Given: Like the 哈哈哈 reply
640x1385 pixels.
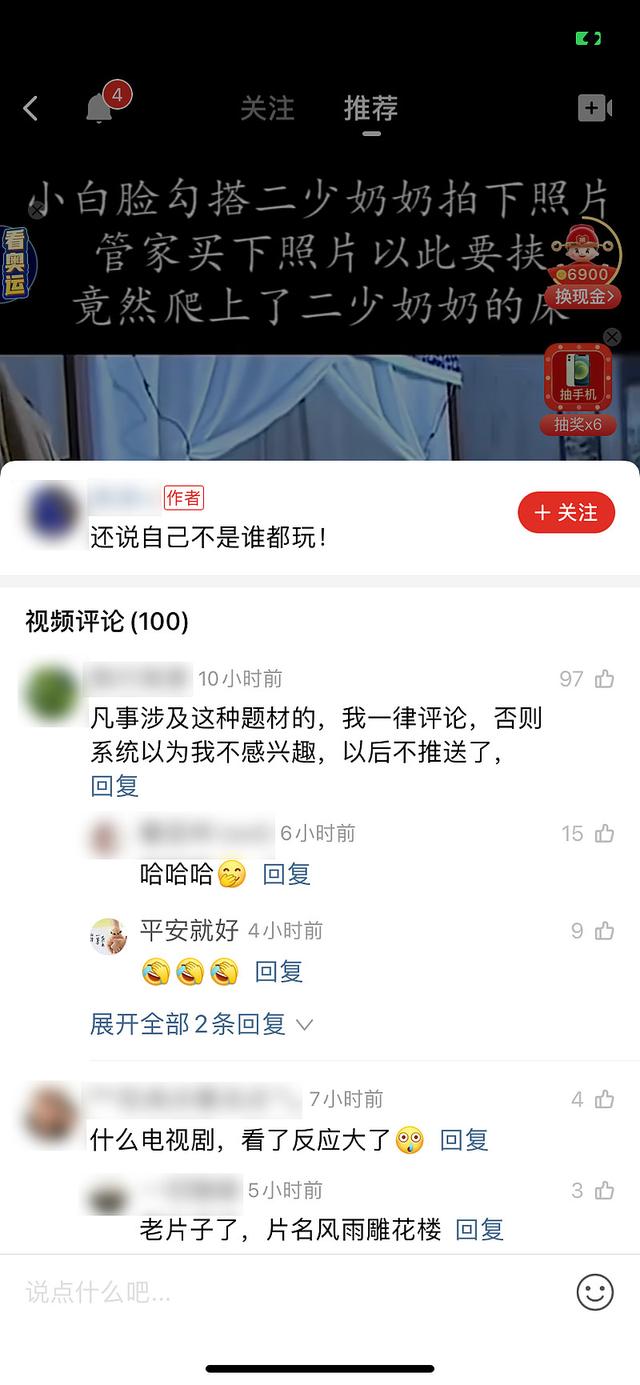Looking at the screenshot, I should [x=604, y=834].
